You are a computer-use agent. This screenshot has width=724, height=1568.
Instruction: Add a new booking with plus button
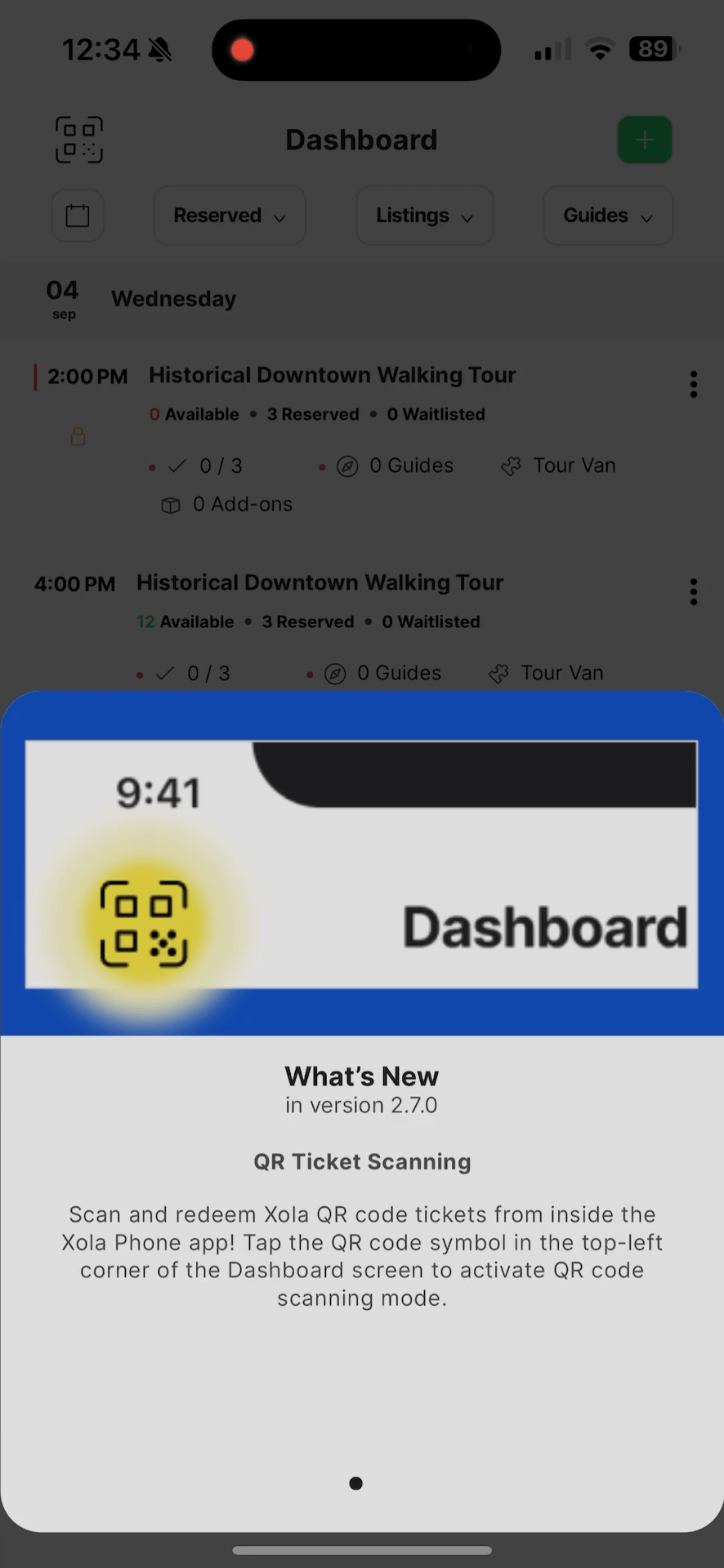(x=645, y=140)
